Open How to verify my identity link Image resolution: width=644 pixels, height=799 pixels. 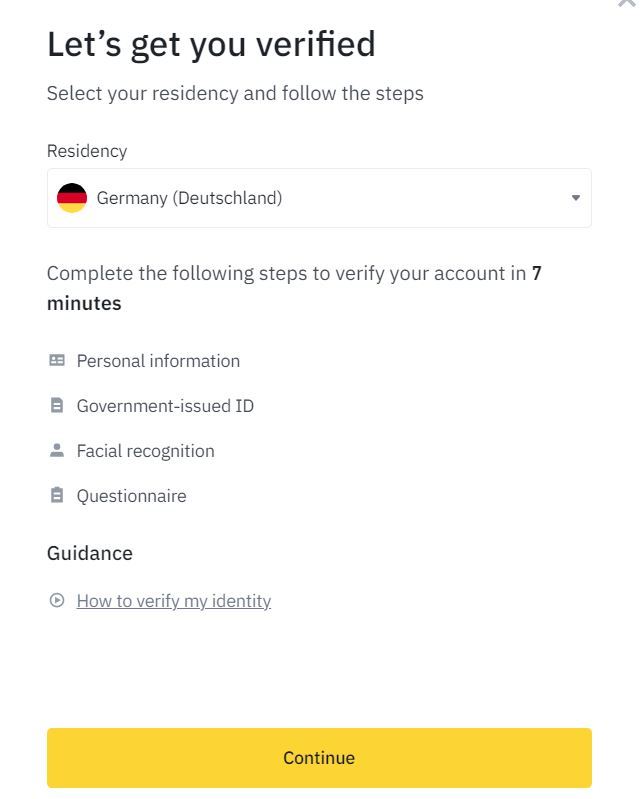(173, 601)
